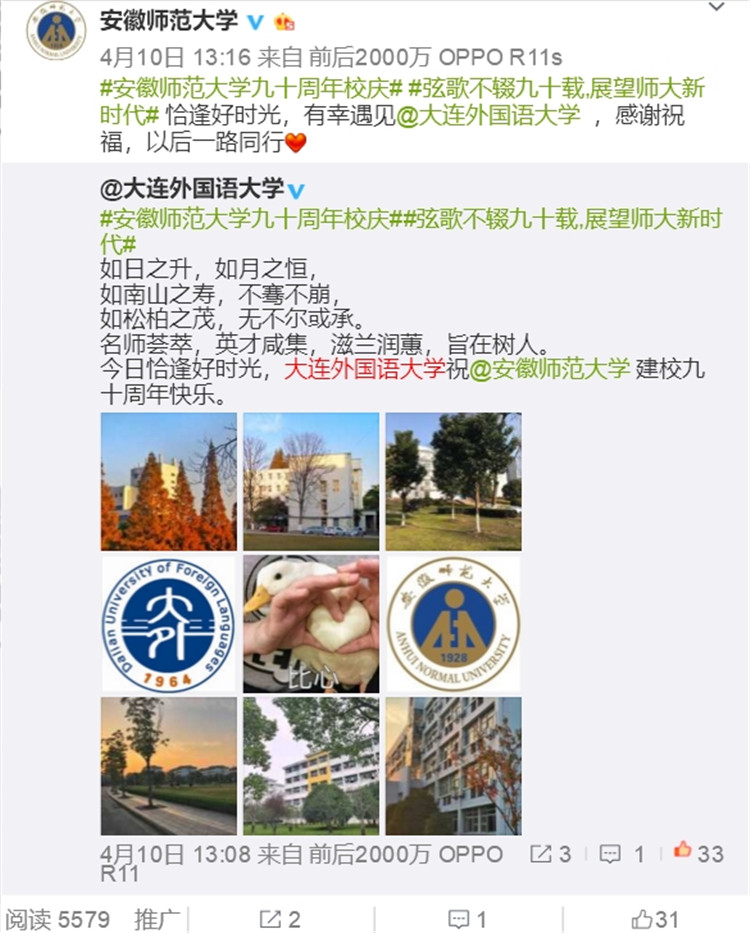View the tall building with red leaves photo
This screenshot has width=750, height=933.
click(453, 766)
